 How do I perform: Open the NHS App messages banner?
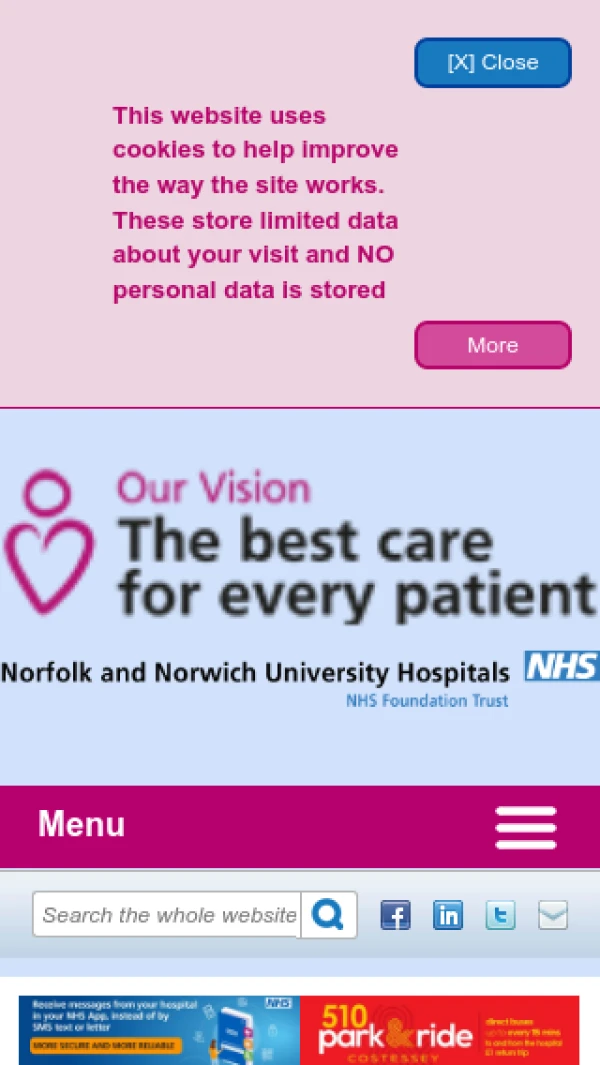(158, 1030)
